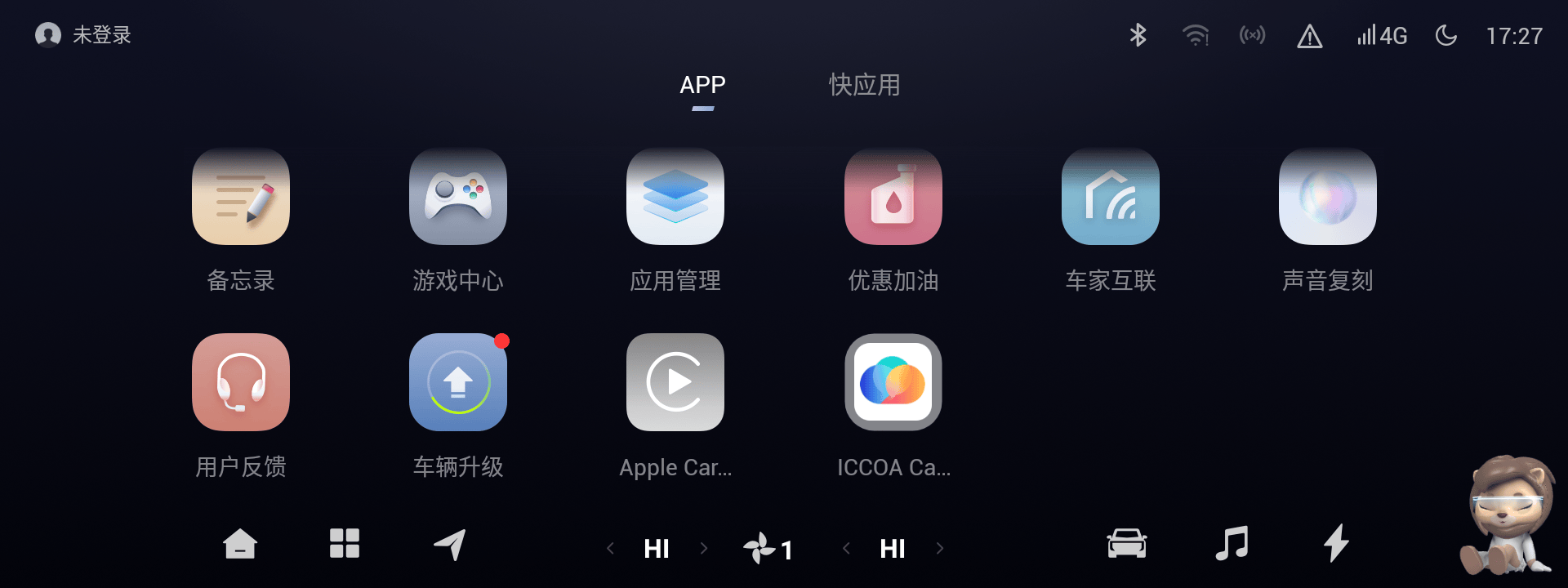Open navigation arrow in dock
The width and height of the screenshot is (1568, 588).
[x=450, y=544]
